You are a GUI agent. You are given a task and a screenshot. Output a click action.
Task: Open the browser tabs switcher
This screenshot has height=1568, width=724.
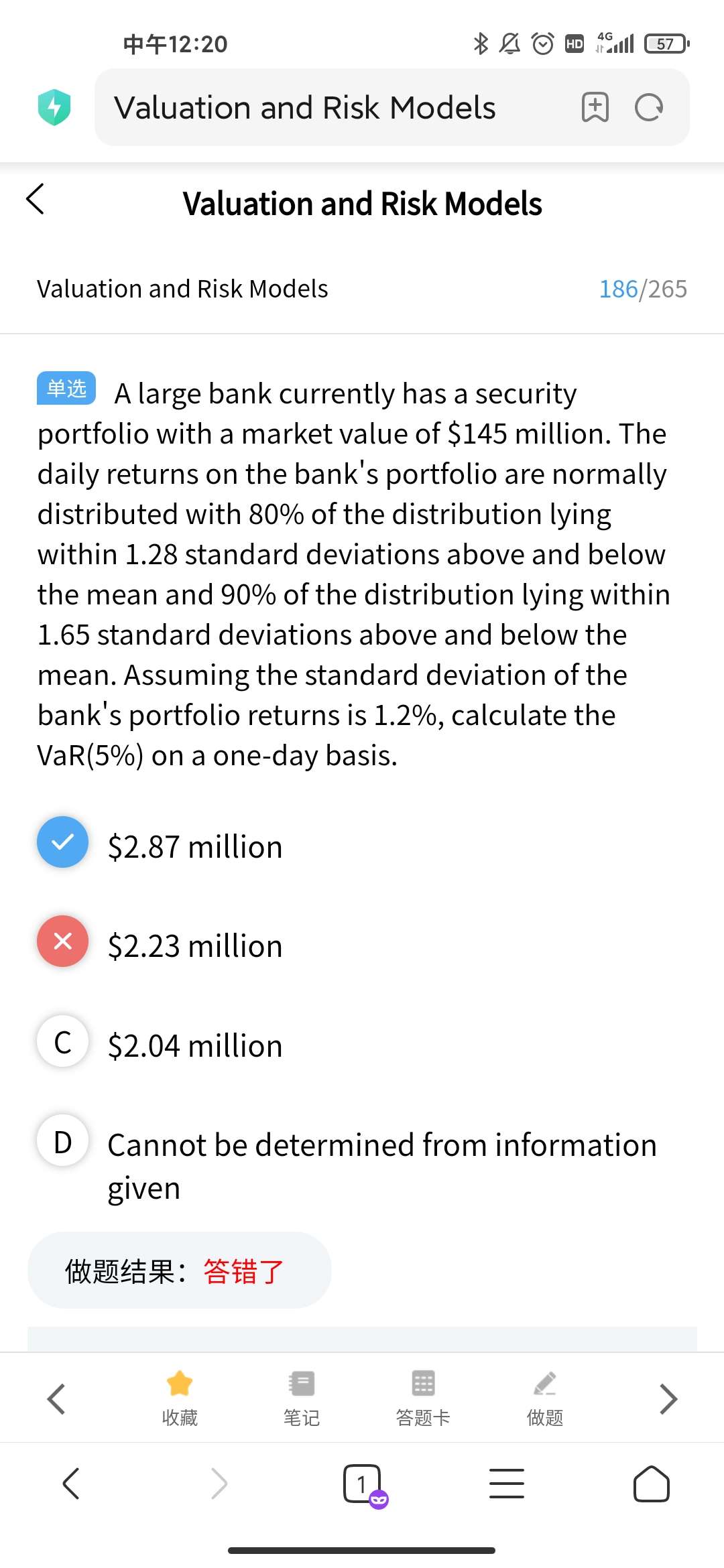(362, 1484)
